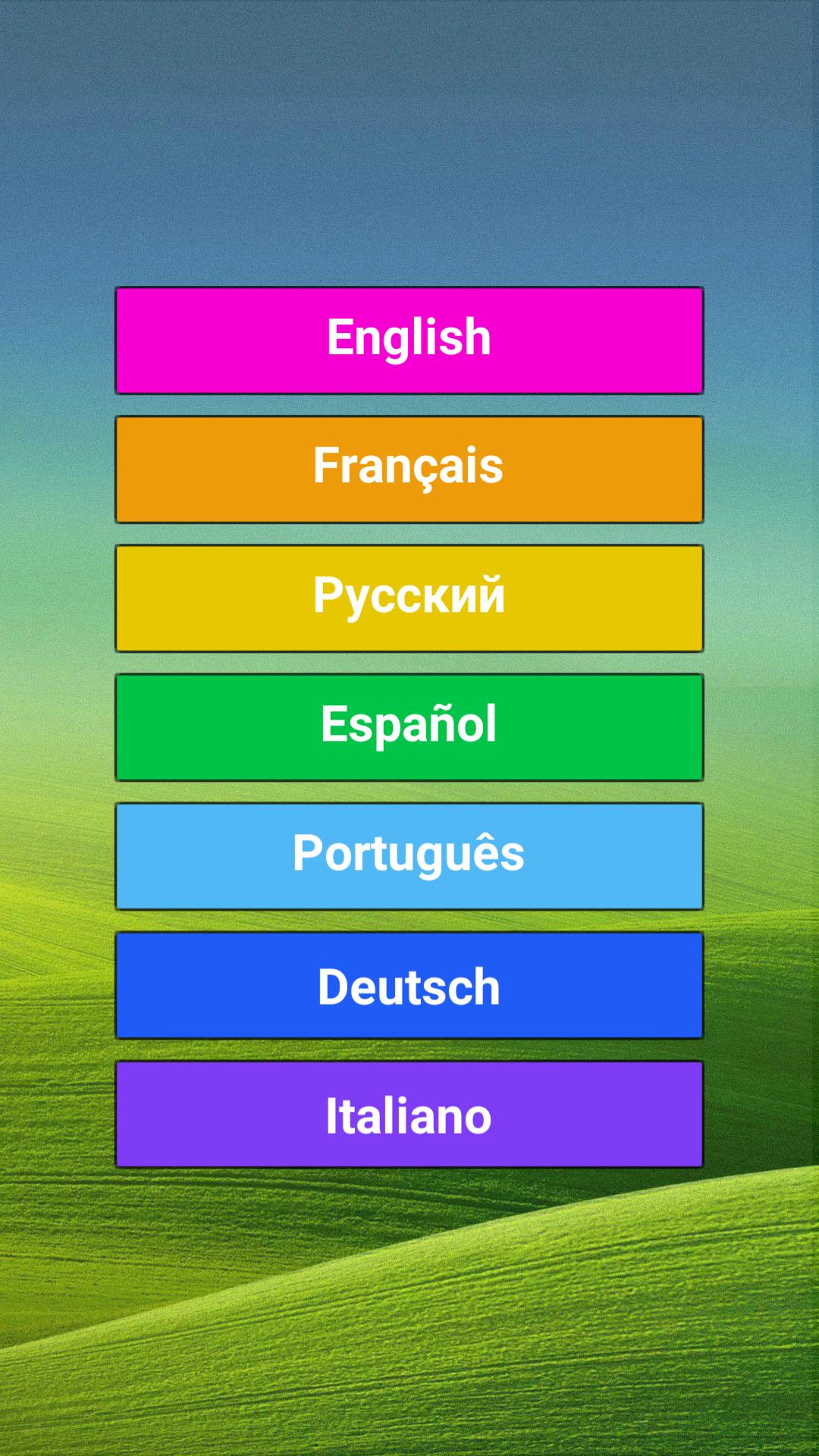Viewport: 819px width, 1456px height.
Task: Switch the language to Español
Action: 409,727
